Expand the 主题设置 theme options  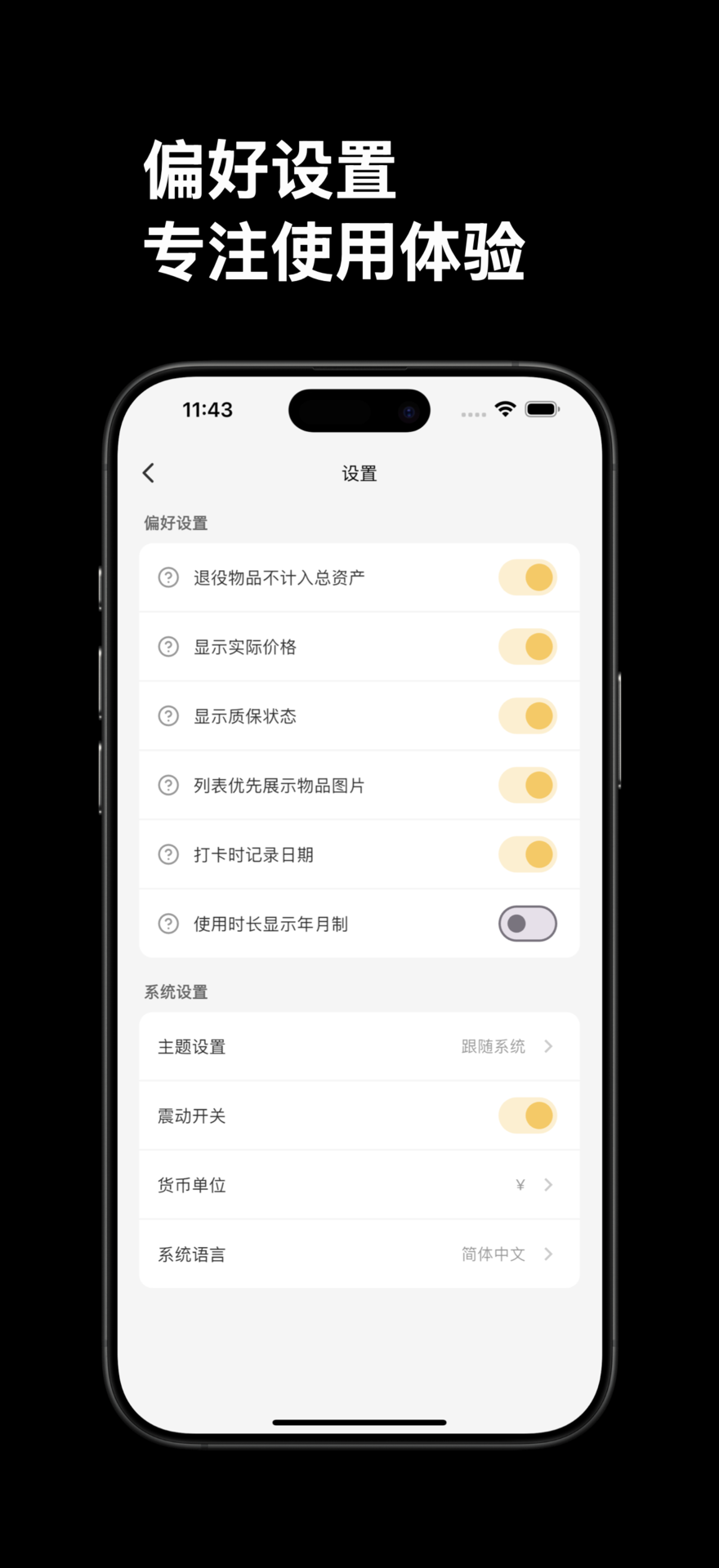click(x=359, y=1046)
